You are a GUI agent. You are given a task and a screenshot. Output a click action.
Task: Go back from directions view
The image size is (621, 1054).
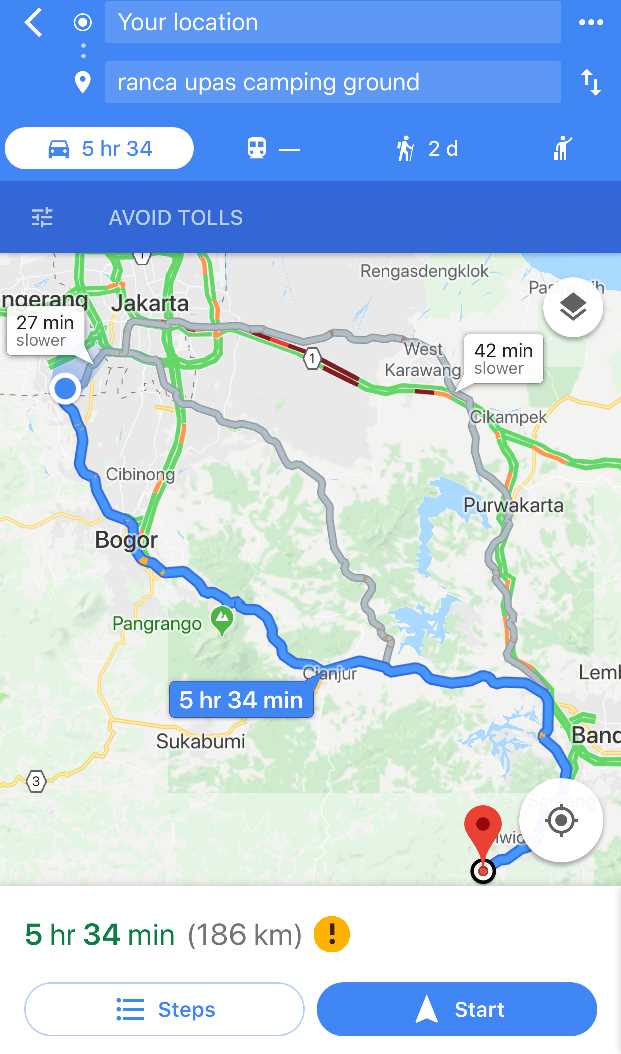(33, 22)
